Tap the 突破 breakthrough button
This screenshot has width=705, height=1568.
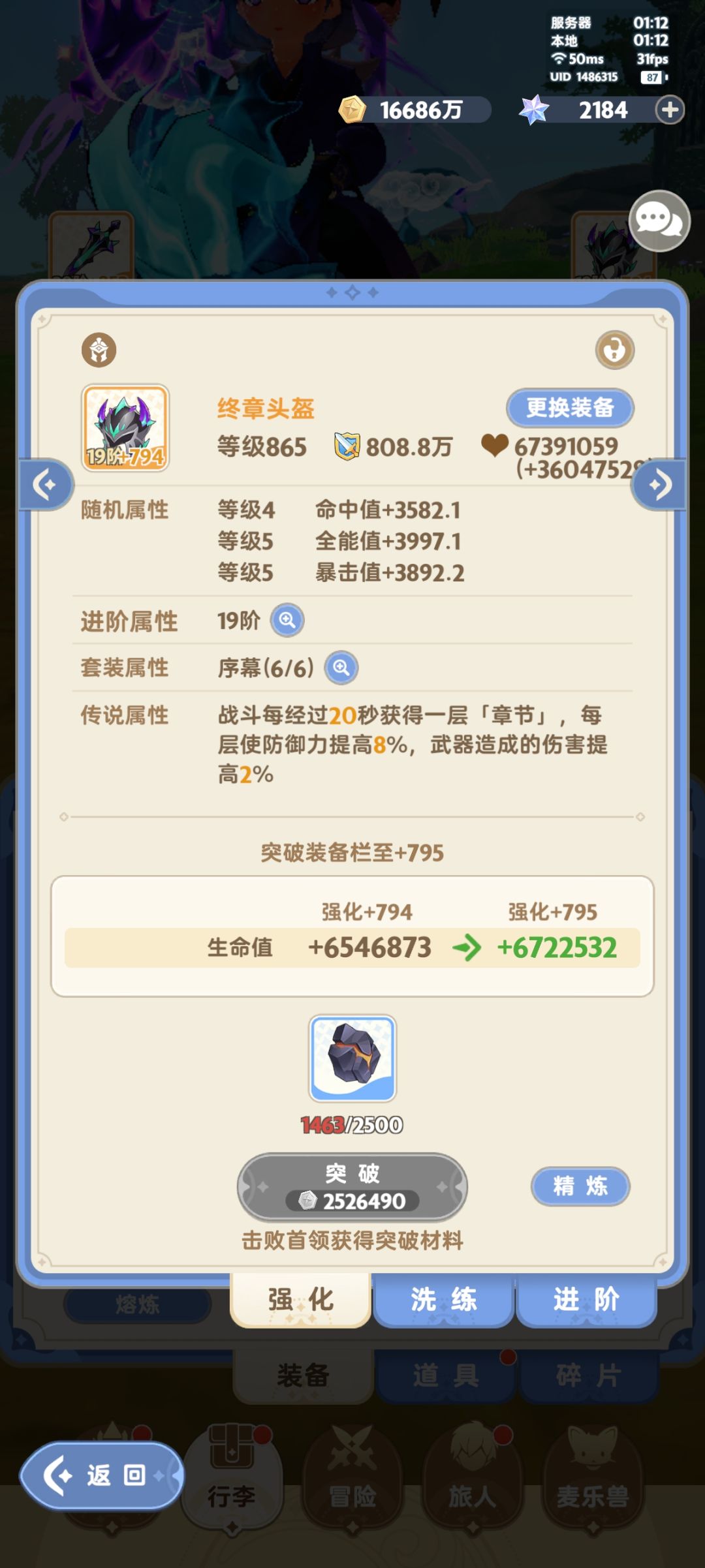[352, 1187]
